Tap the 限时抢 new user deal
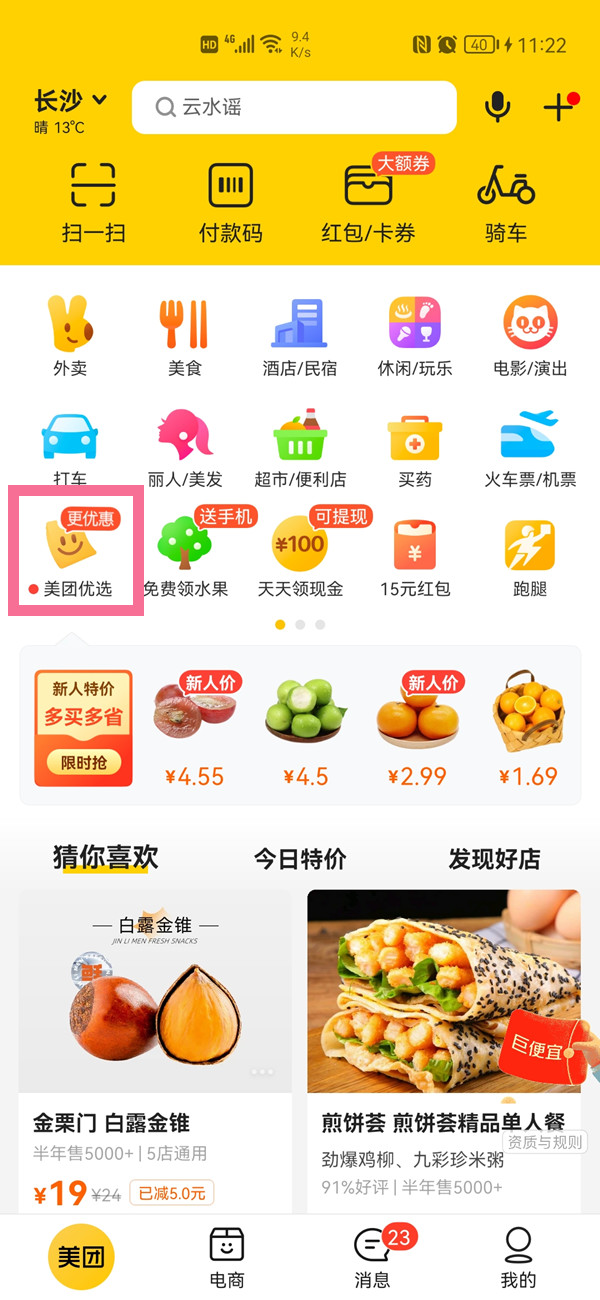This screenshot has width=600, height=1300. pyautogui.click(x=83, y=763)
